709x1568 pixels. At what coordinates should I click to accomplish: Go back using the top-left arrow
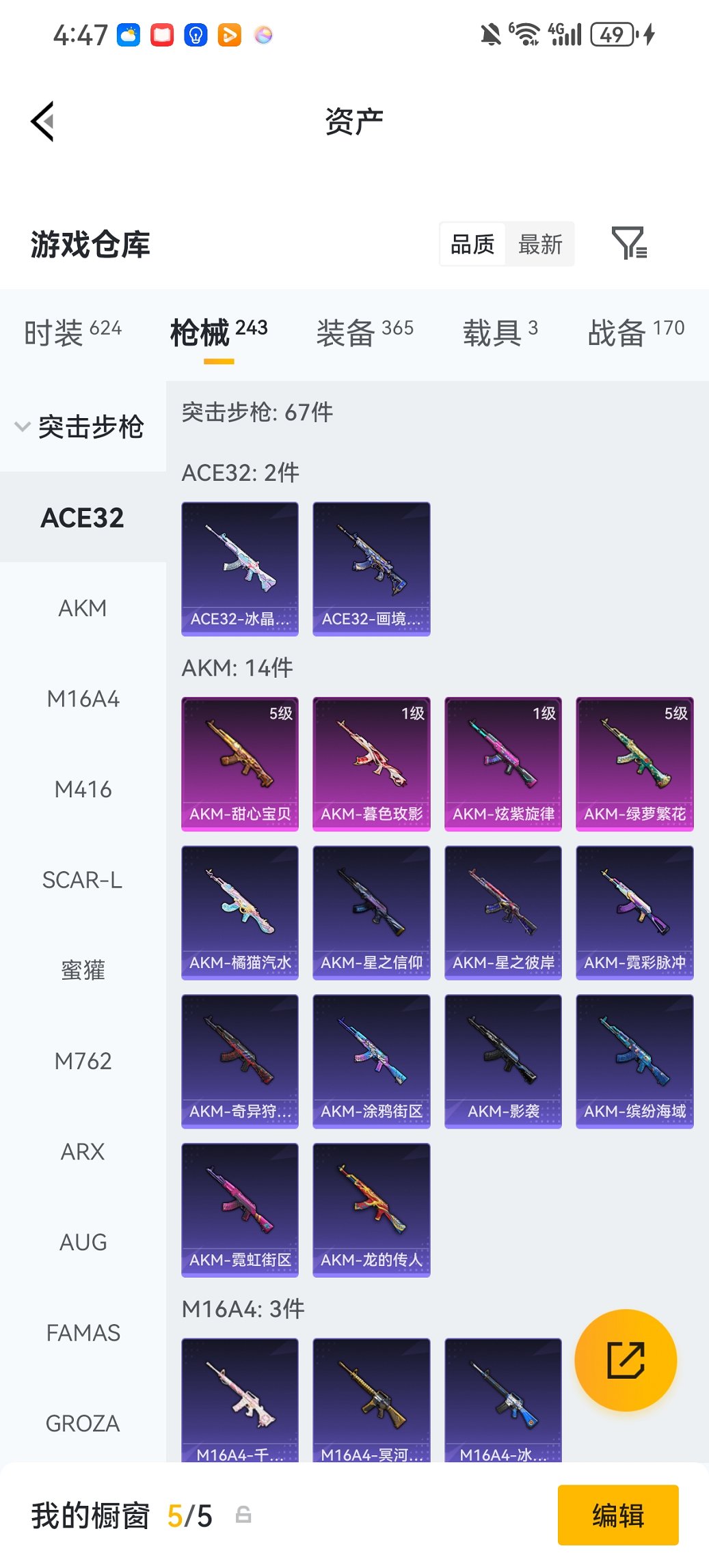[x=42, y=122]
